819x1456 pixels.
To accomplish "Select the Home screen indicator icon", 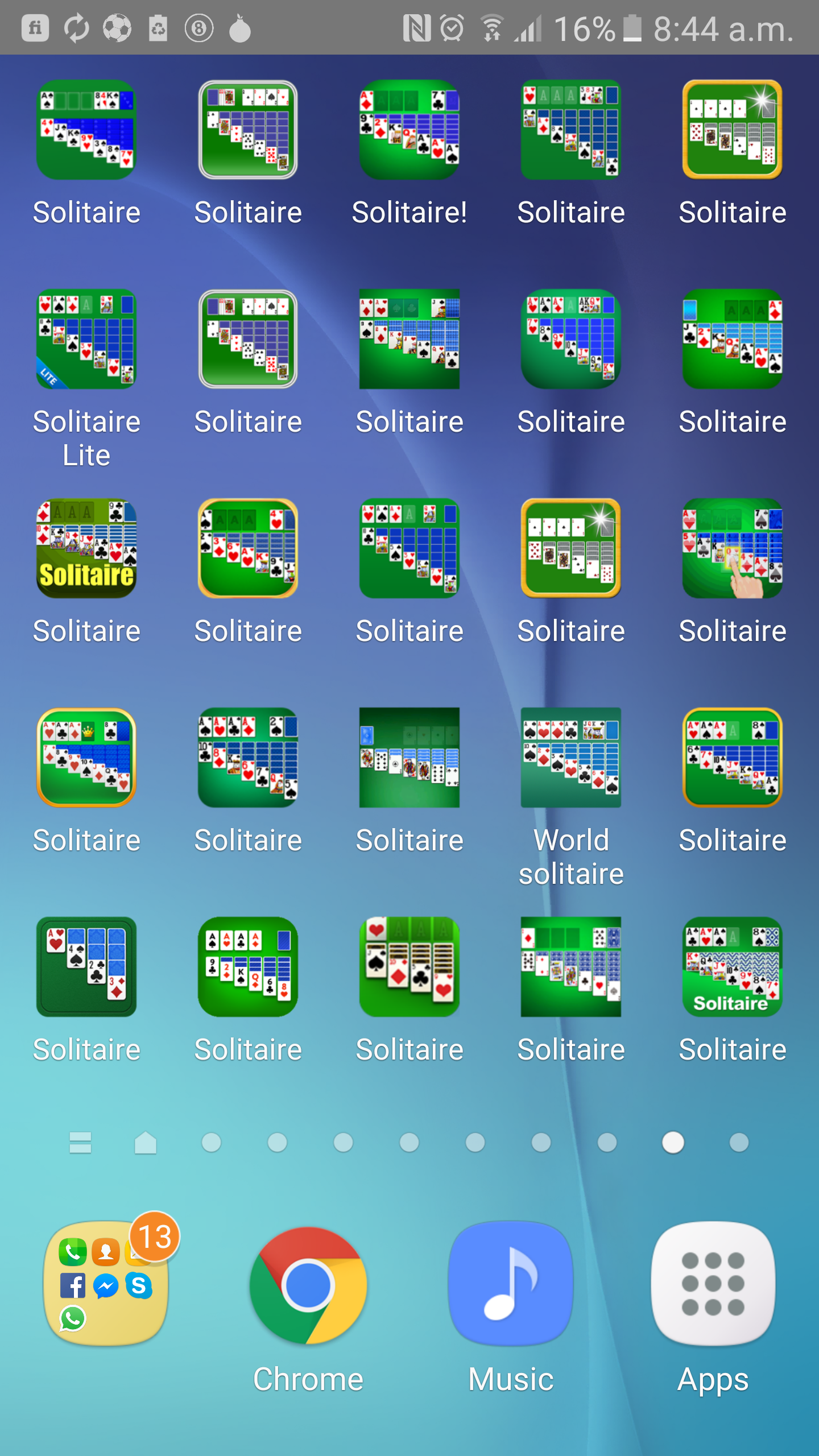I will click(147, 1143).
